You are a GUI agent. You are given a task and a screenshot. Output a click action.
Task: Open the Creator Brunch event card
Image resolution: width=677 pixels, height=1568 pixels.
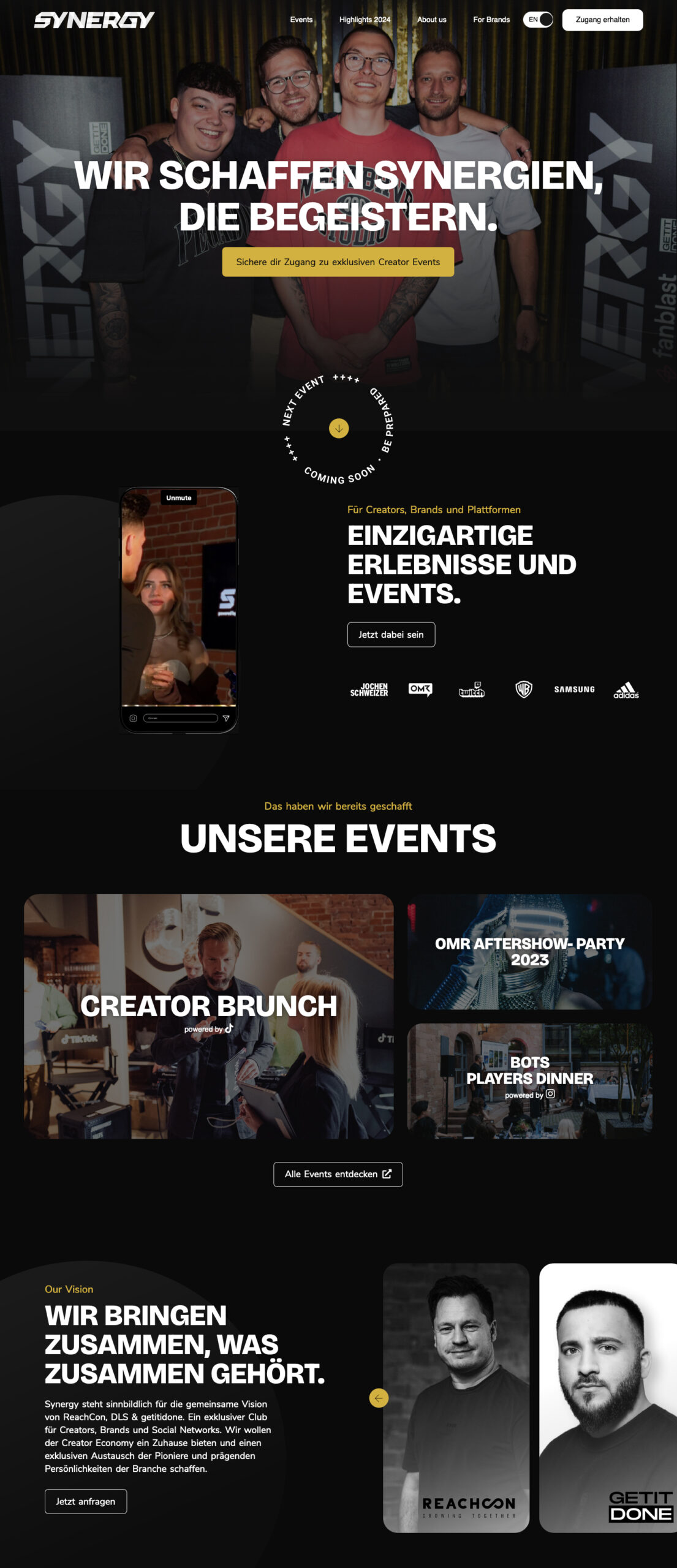coord(208,1016)
